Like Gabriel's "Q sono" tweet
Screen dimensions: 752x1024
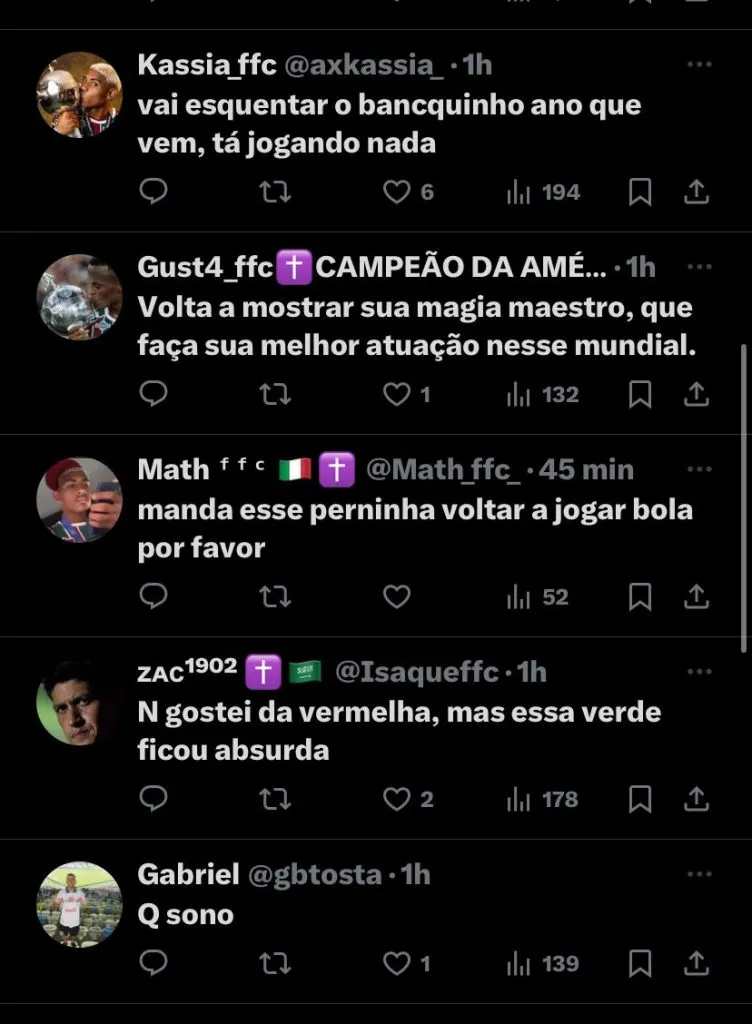coord(397,963)
